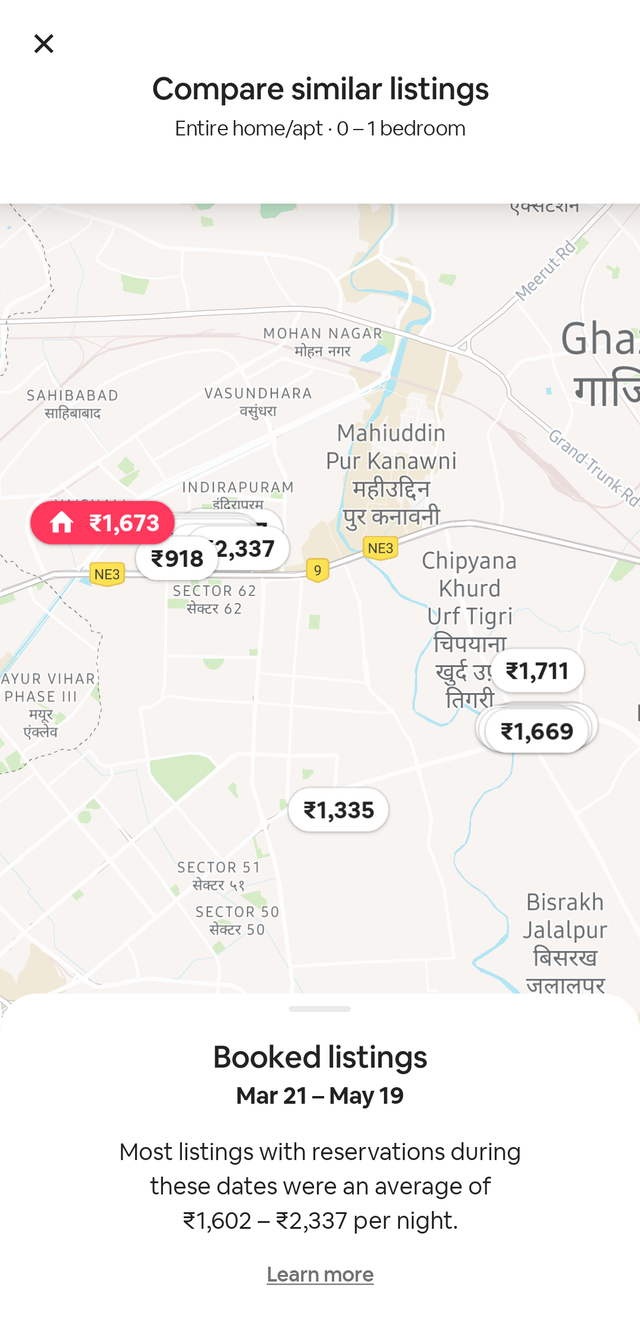Open the Learn more link
The height and width of the screenshot is (1337, 640).
tap(320, 1274)
